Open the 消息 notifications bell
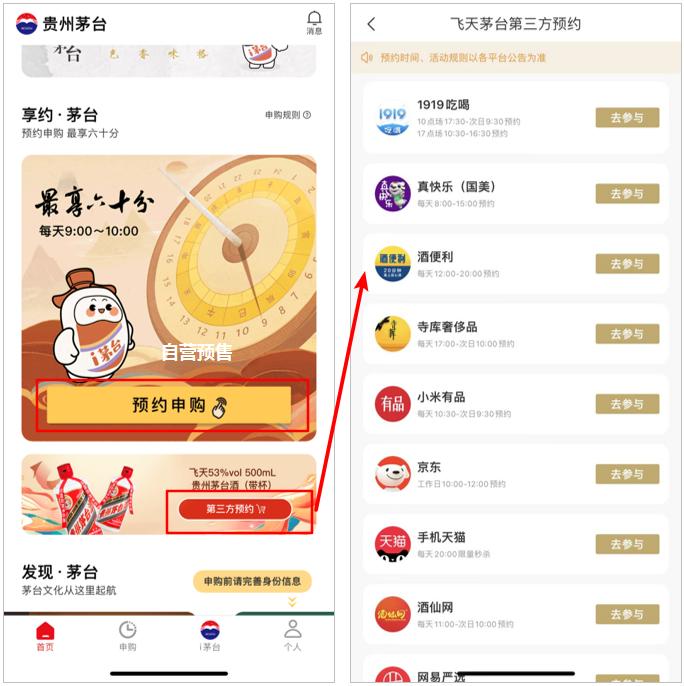 (314, 22)
